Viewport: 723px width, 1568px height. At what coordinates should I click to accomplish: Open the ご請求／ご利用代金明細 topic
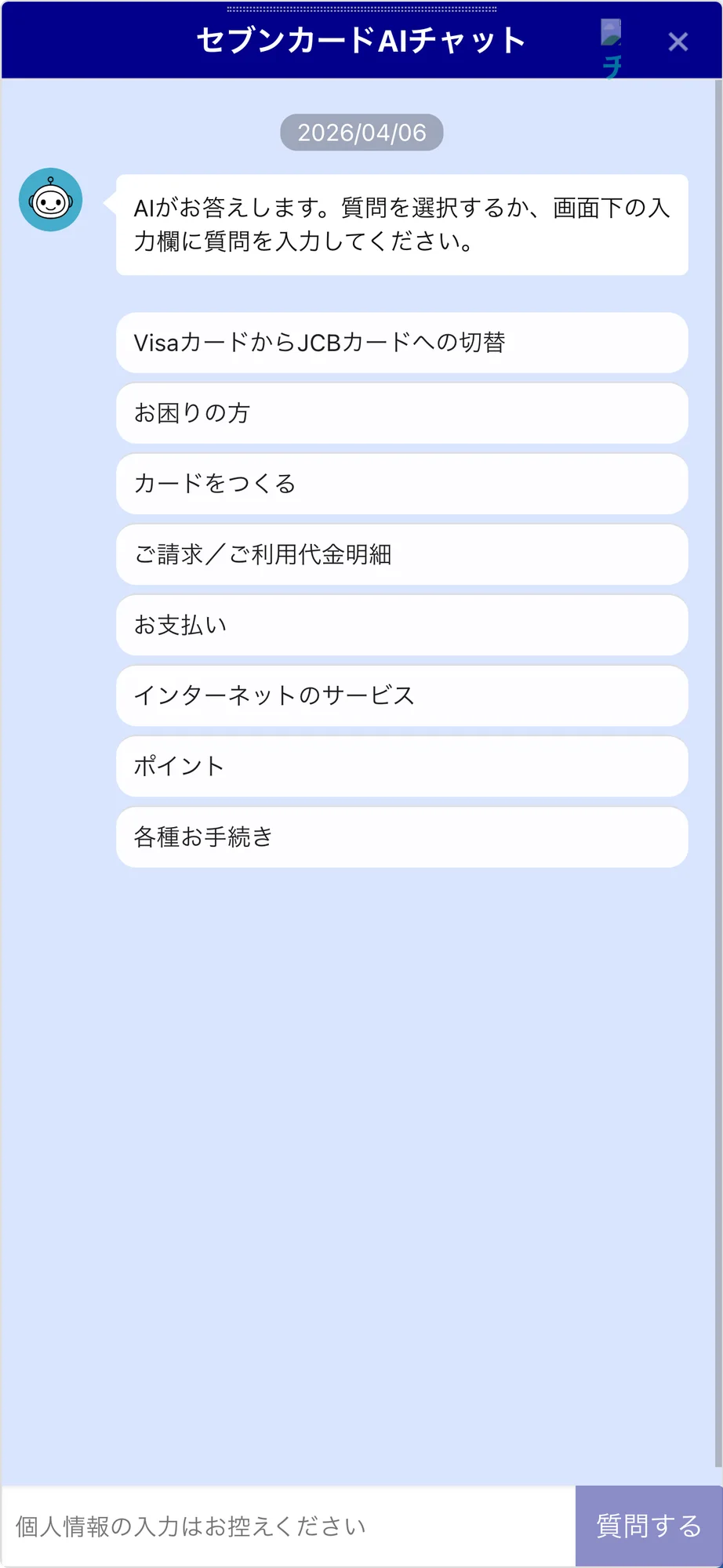pos(401,554)
